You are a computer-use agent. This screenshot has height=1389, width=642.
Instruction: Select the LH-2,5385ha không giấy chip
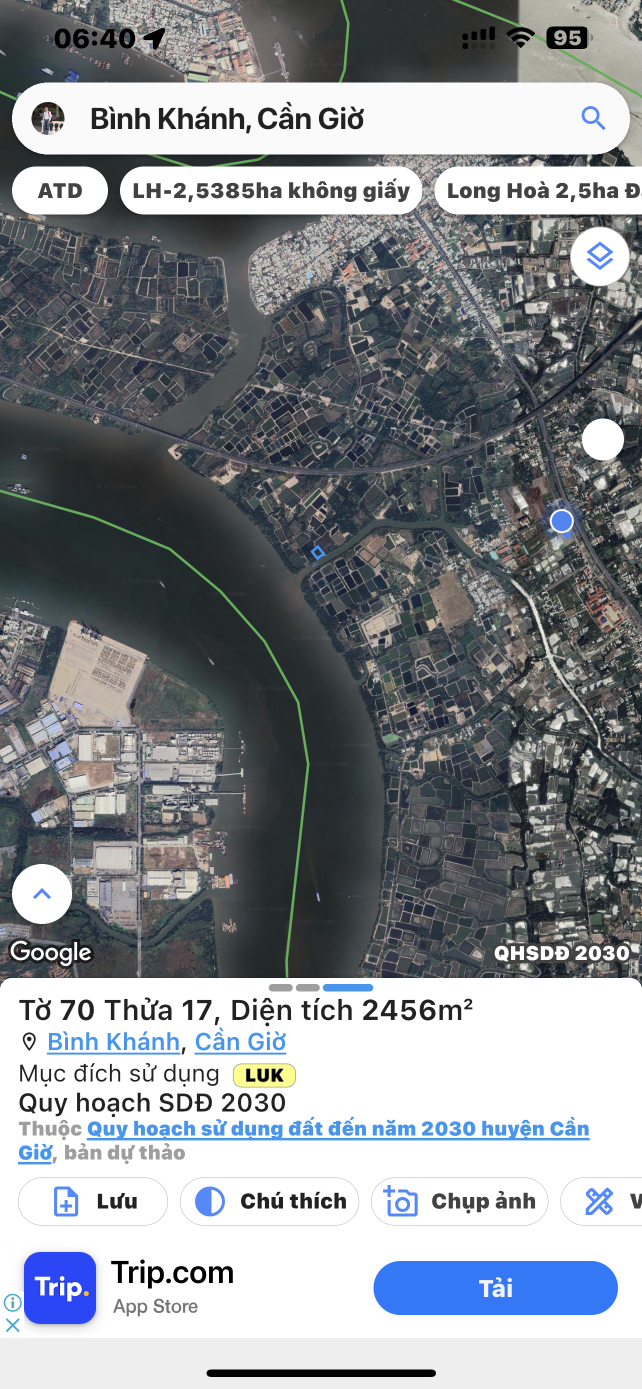271,191
